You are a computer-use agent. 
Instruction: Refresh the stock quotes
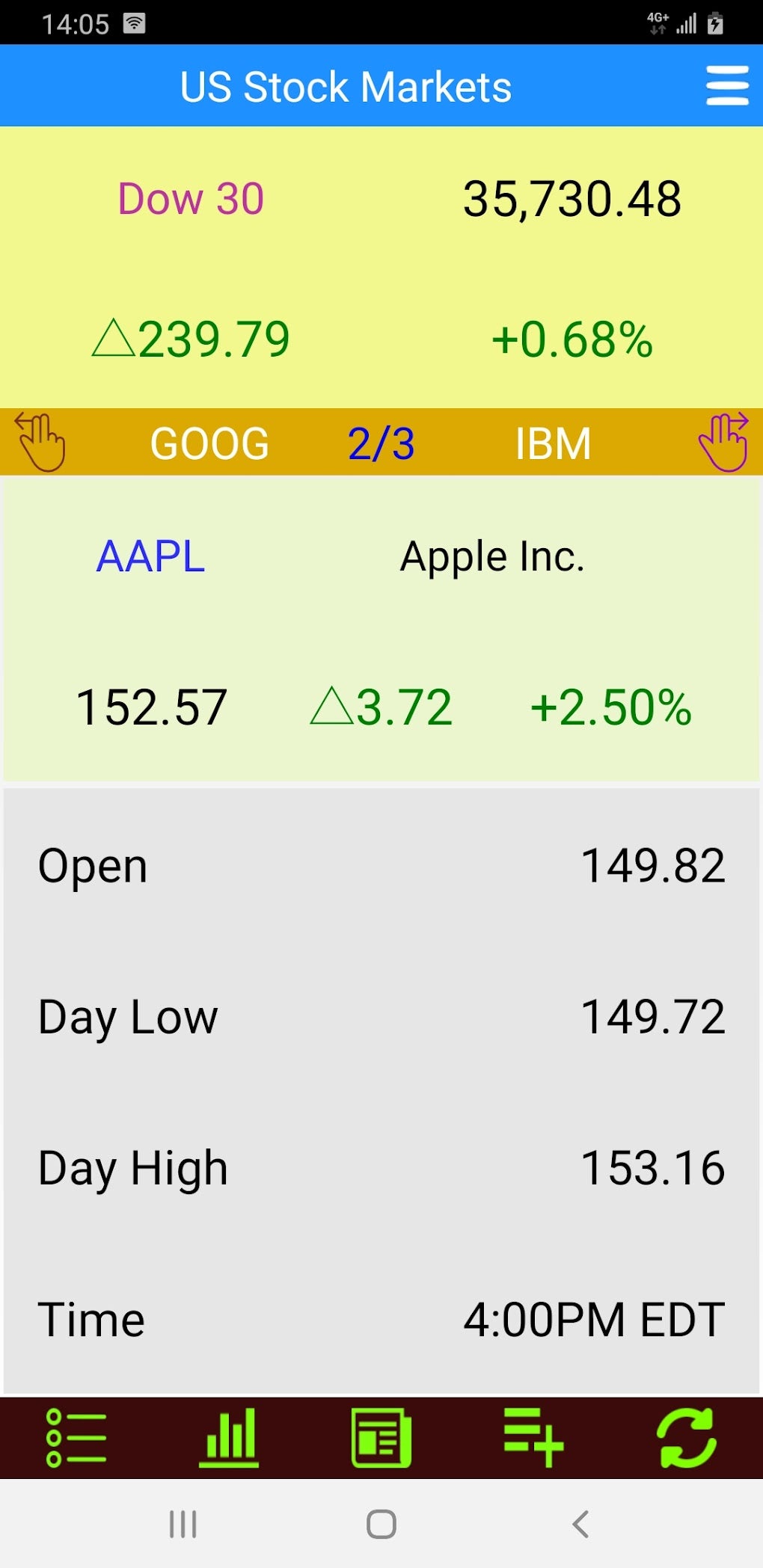(686, 1438)
